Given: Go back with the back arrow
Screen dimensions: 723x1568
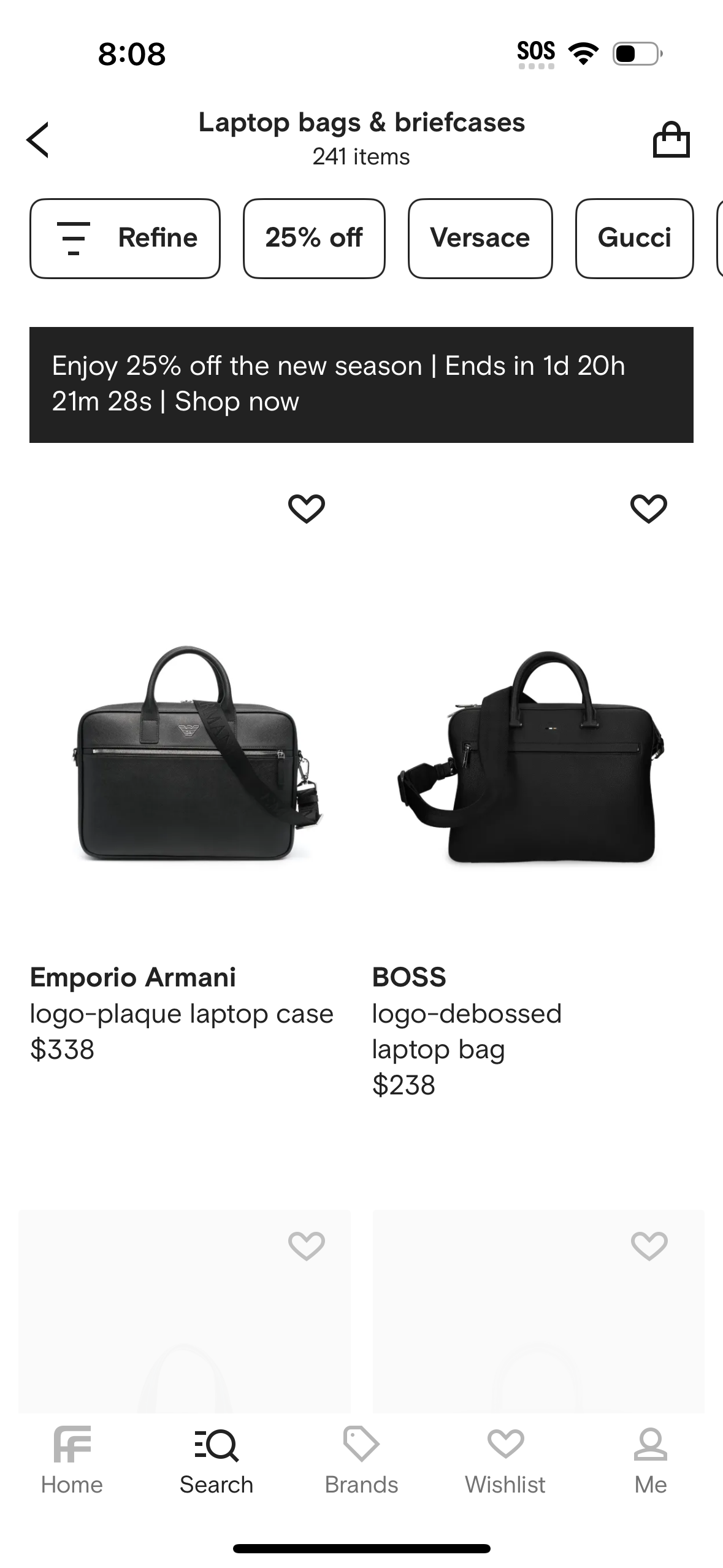Looking at the screenshot, I should tap(38, 139).
